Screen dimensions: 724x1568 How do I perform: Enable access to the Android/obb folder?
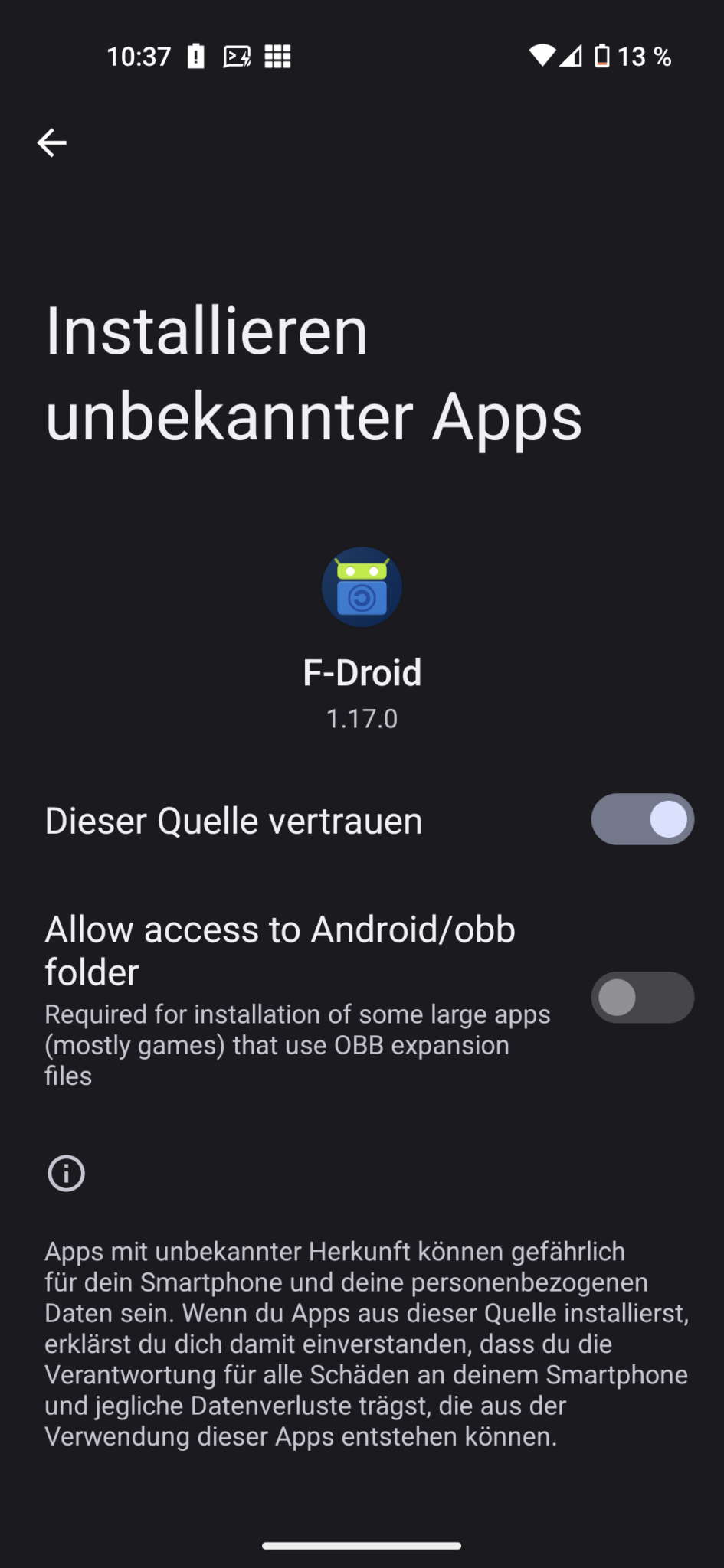coord(642,998)
